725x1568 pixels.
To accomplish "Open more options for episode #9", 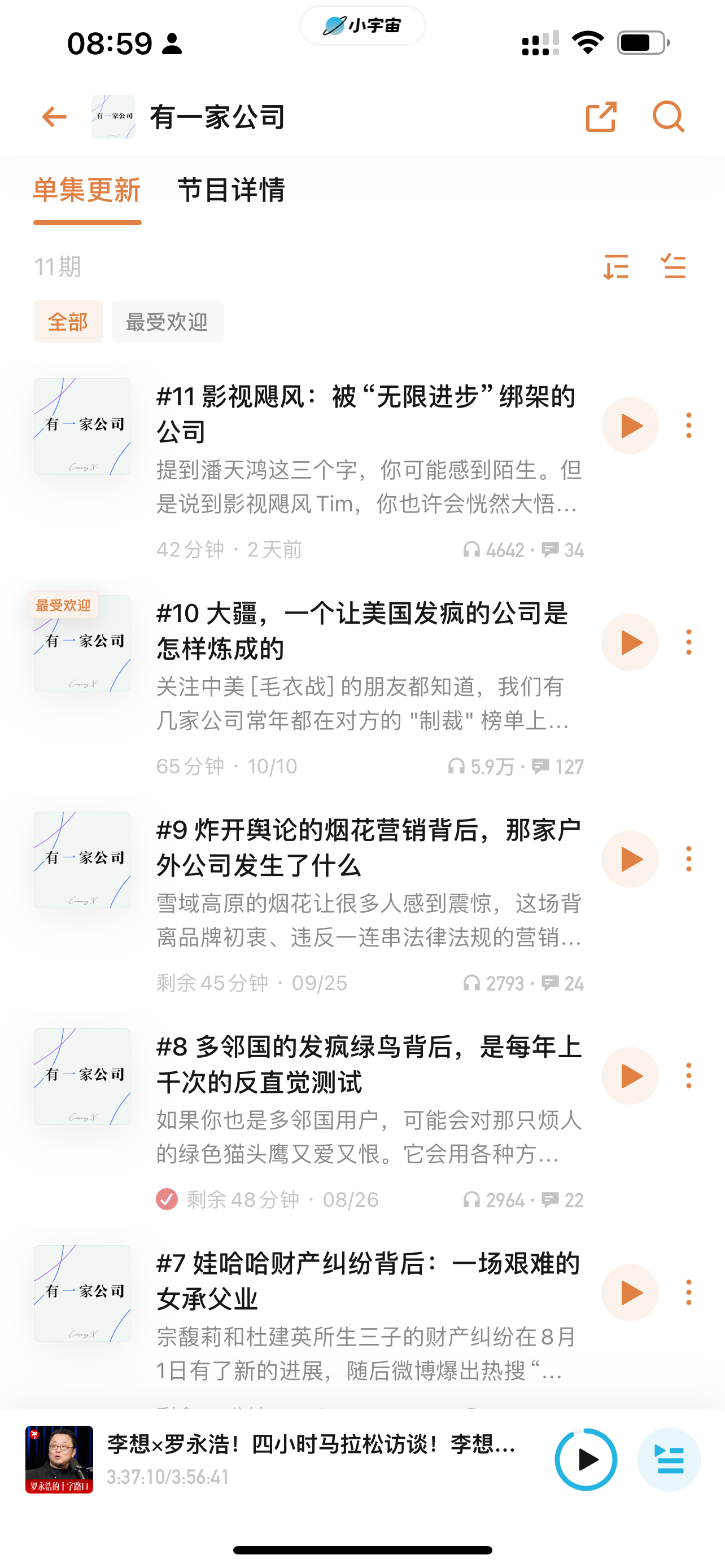I will (x=688, y=859).
